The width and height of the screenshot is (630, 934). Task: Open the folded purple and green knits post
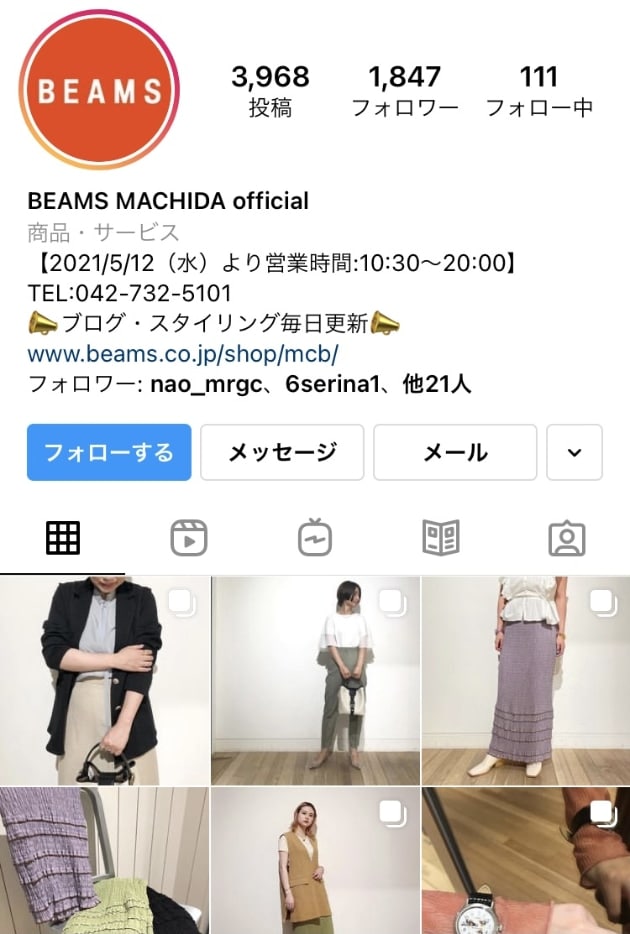[104, 861]
